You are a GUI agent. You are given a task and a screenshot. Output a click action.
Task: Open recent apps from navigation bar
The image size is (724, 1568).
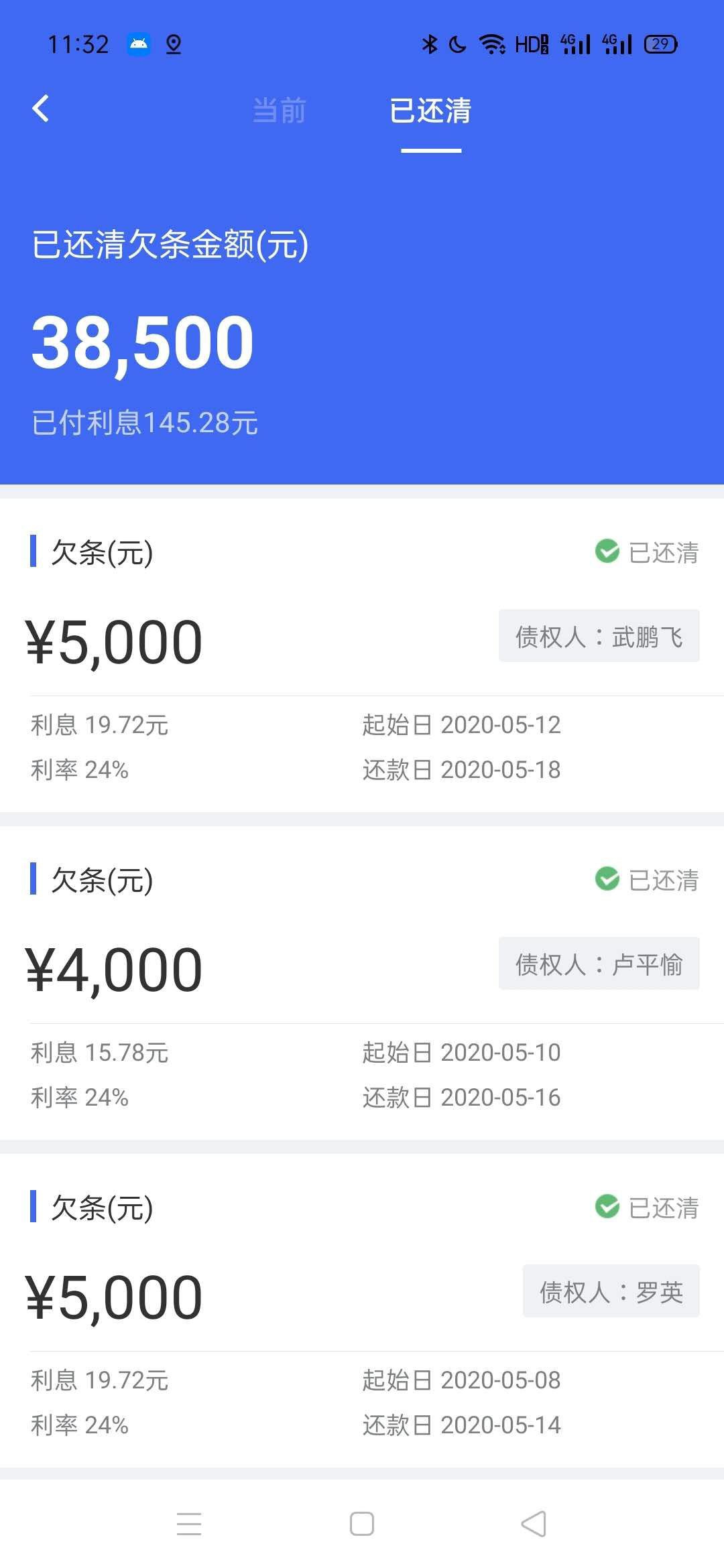coord(189,1524)
